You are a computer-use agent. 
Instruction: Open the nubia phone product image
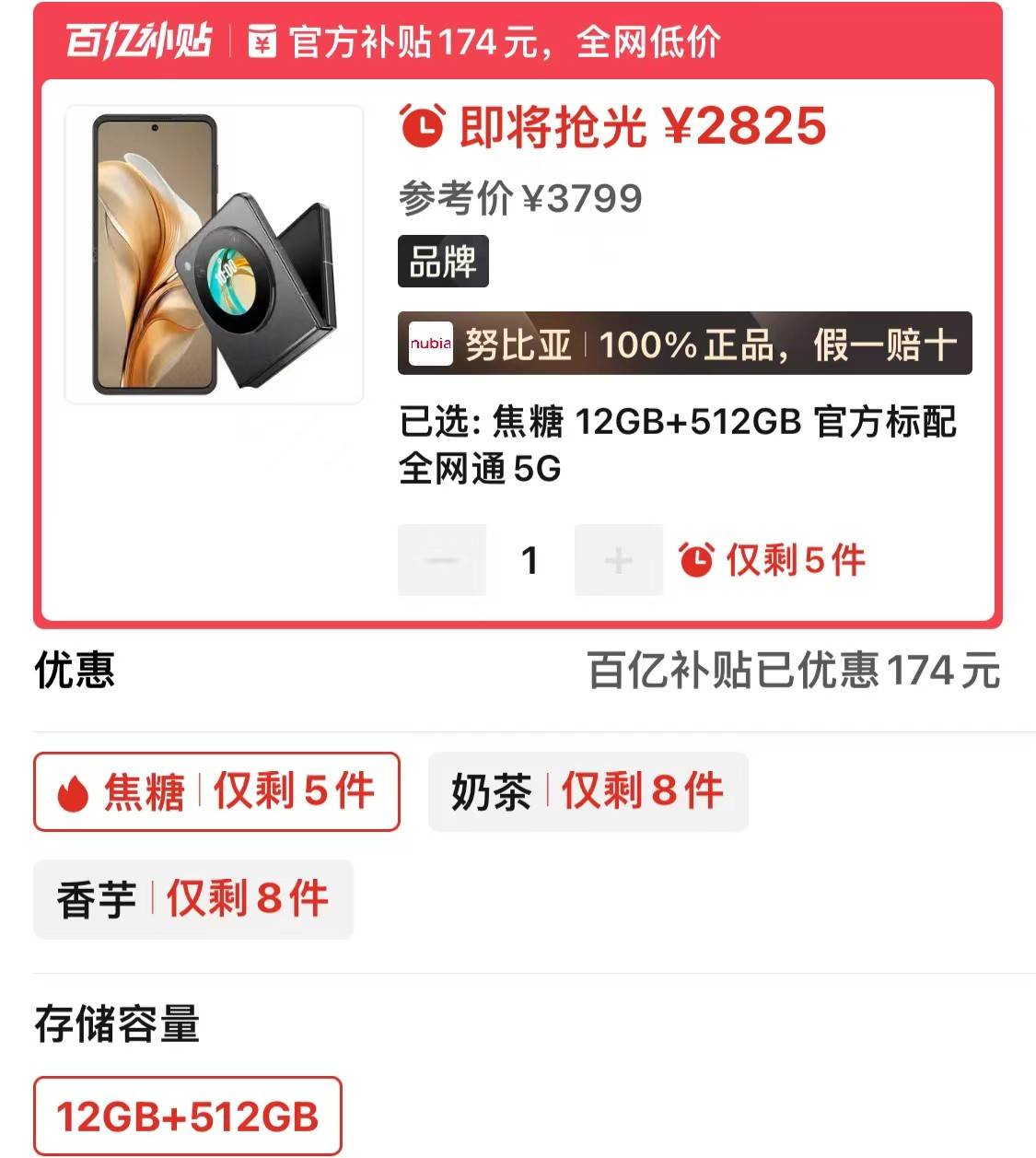tap(214, 254)
